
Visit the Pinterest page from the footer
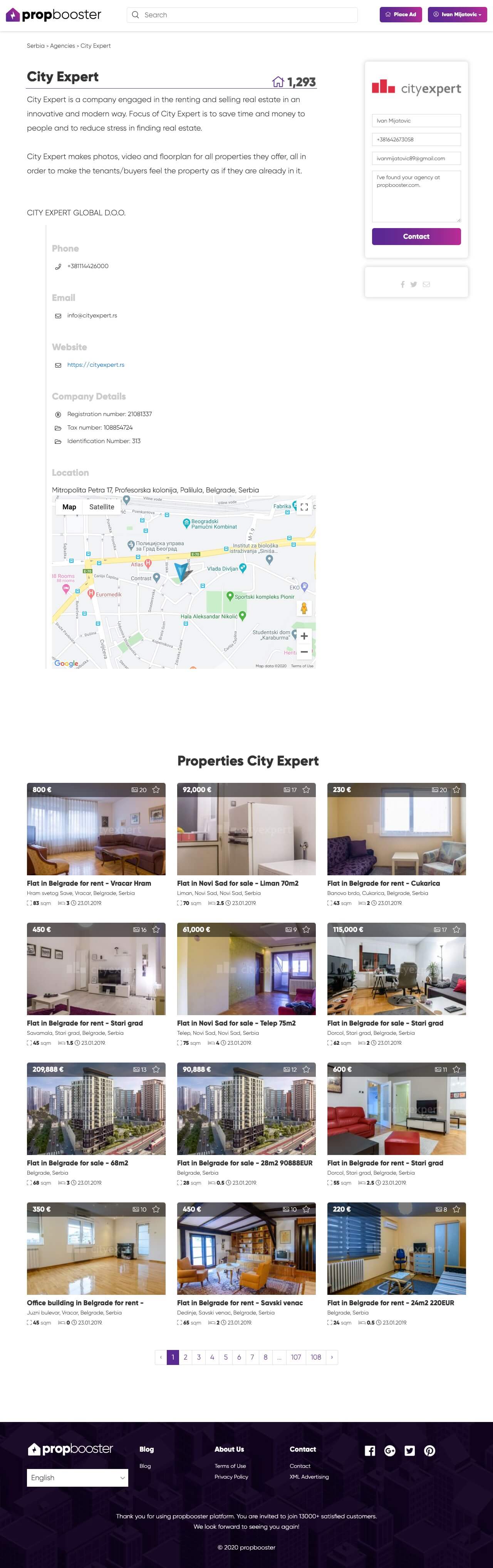coord(430,1450)
